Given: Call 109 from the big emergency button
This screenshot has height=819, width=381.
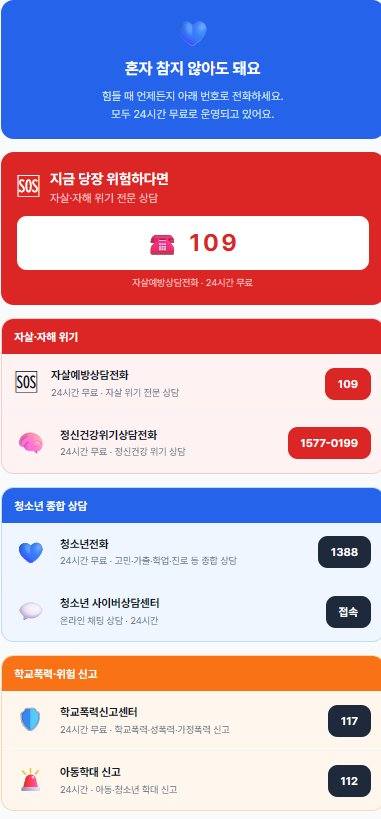Looking at the screenshot, I should (x=193, y=243).
